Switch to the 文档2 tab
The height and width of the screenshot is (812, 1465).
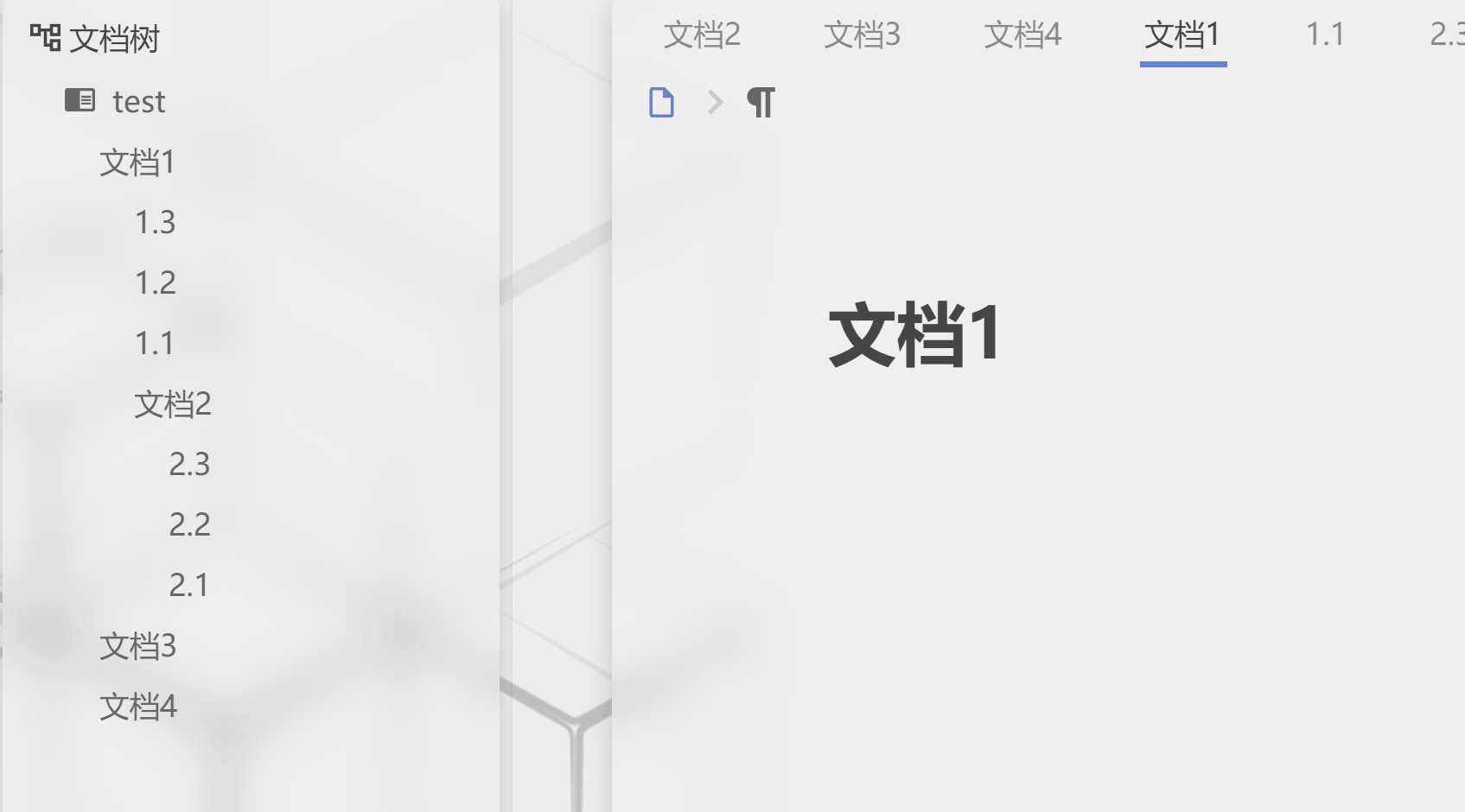pos(702,35)
